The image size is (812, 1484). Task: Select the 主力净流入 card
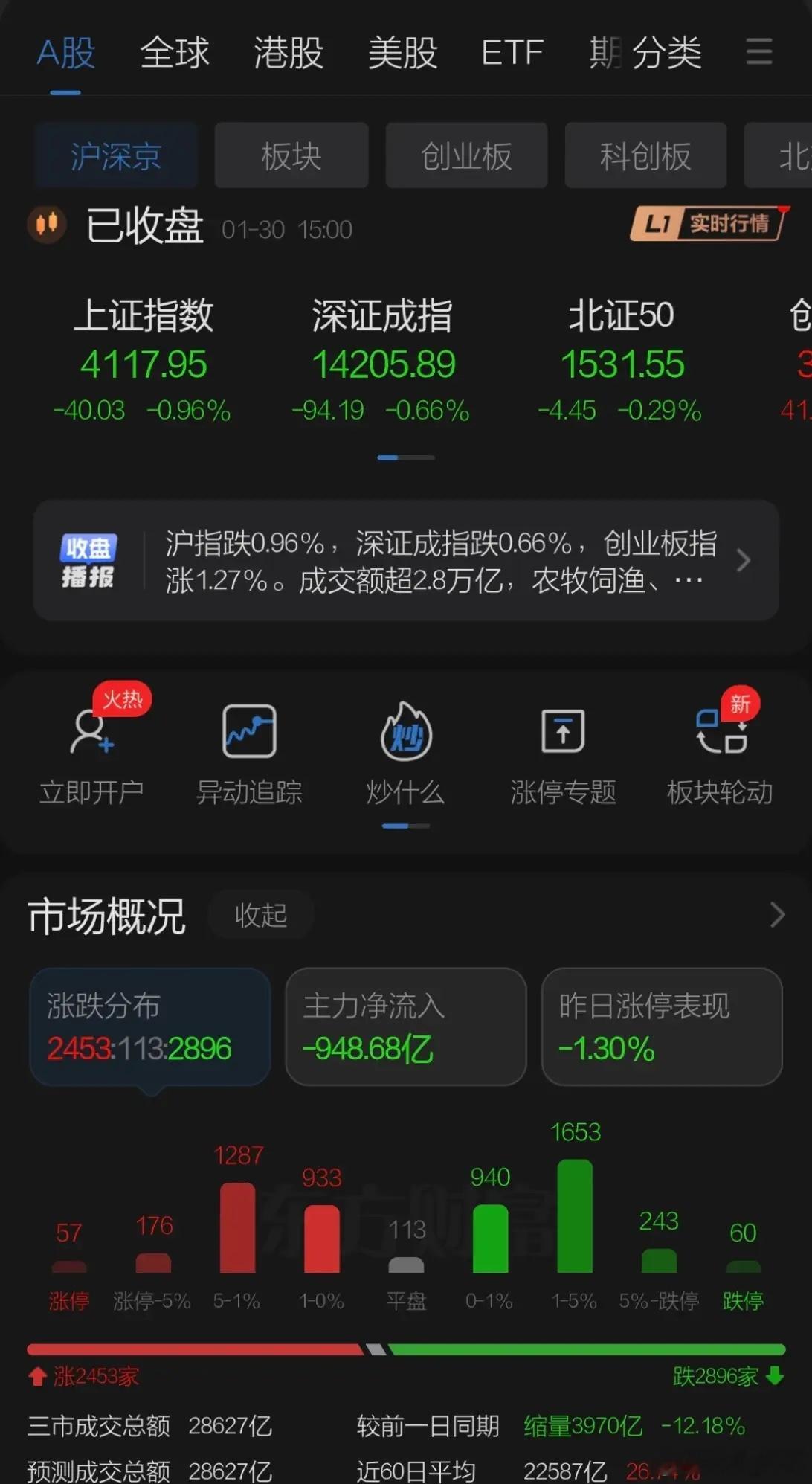[x=405, y=1027]
